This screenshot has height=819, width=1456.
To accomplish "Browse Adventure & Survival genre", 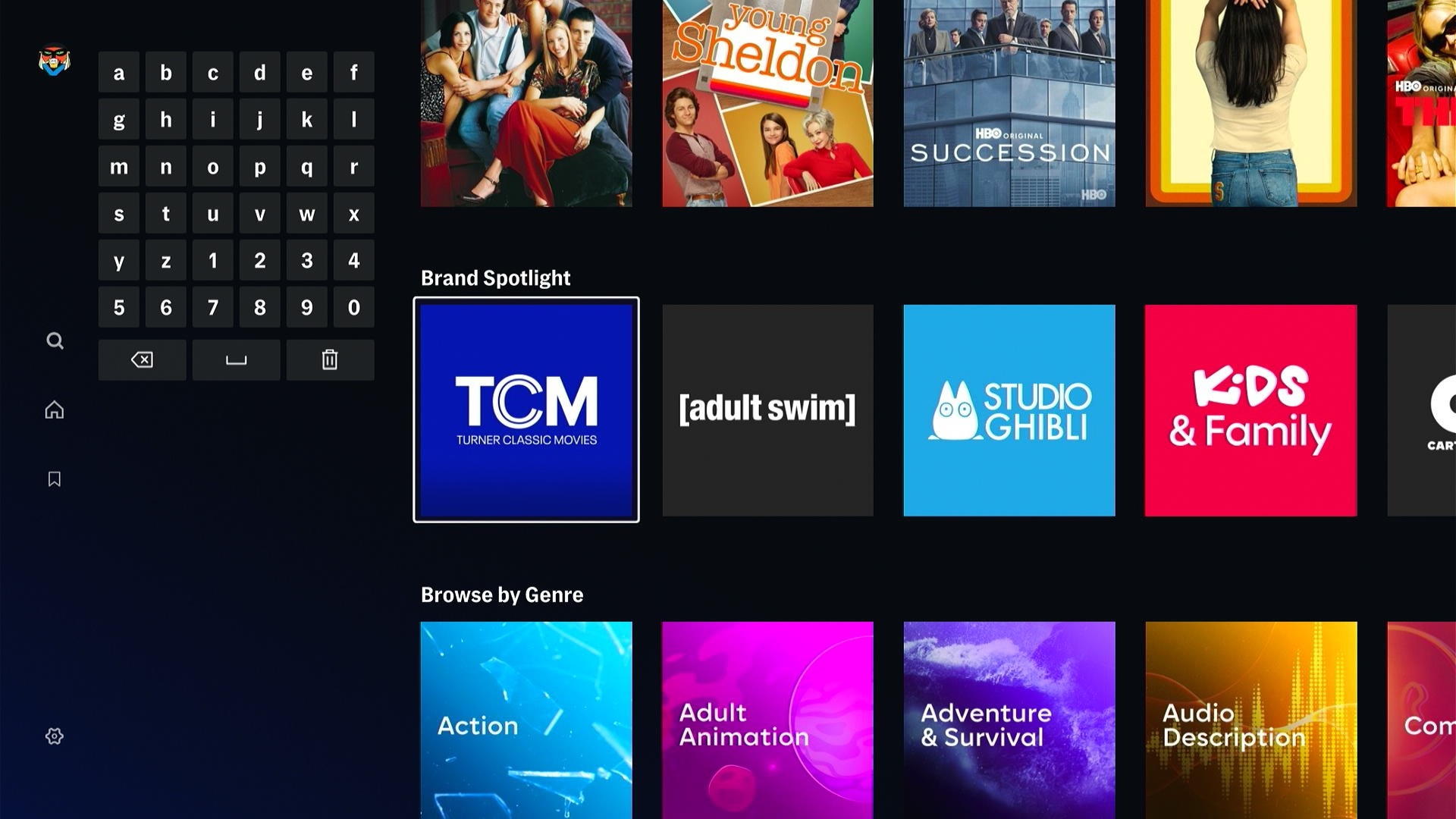I will coord(1009,719).
